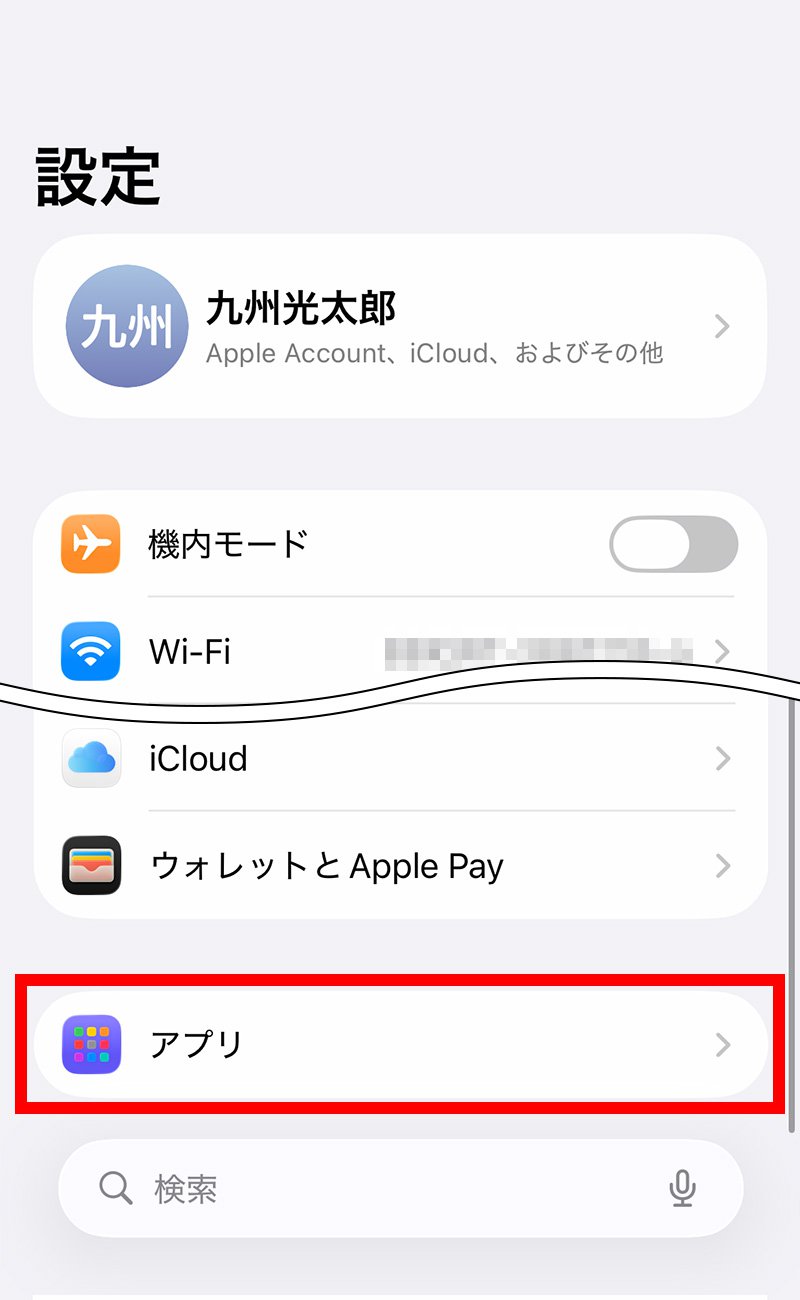Open the アプリ settings row
800x1300 pixels.
[400, 1045]
